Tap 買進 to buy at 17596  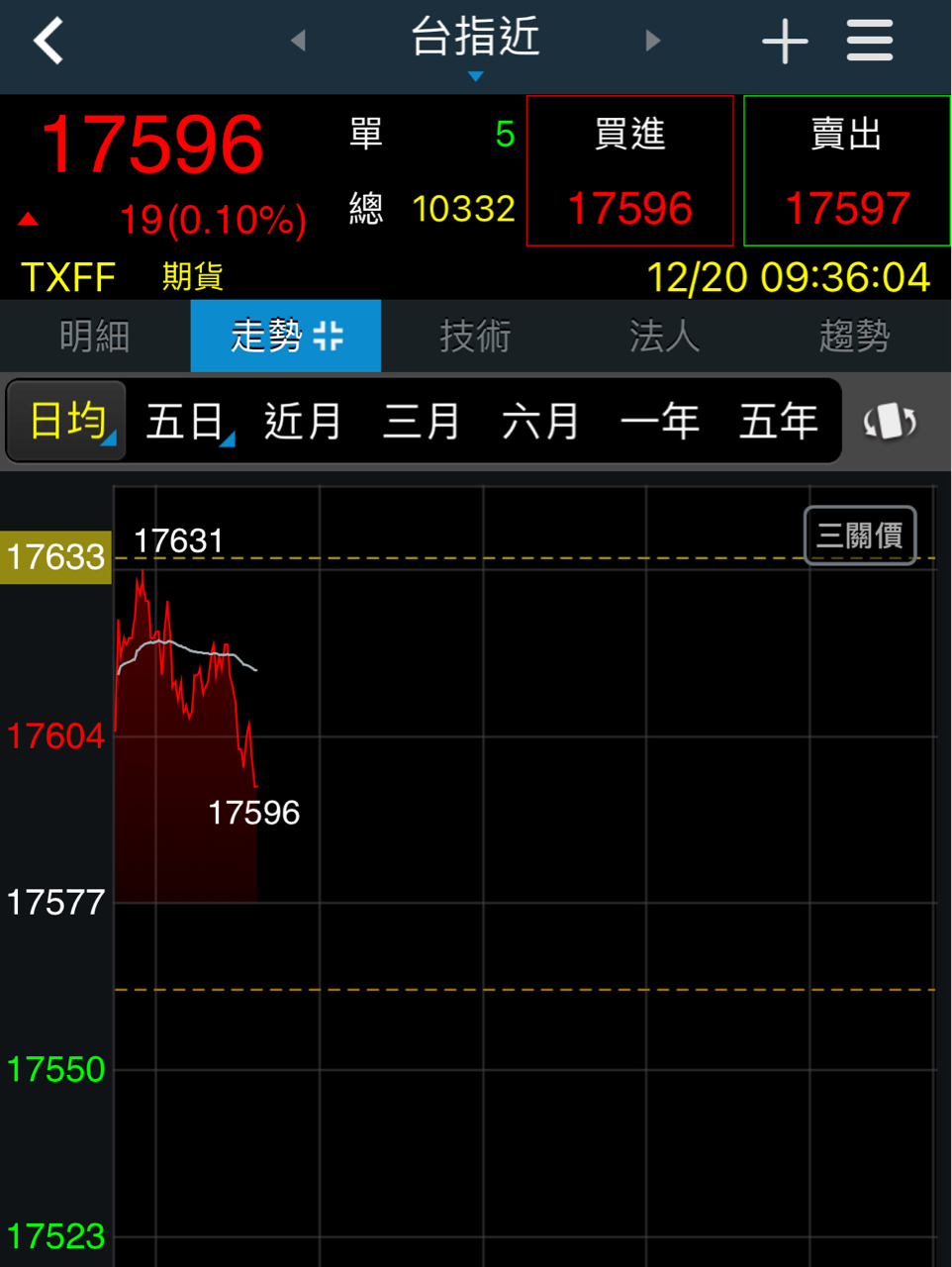[x=629, y=170]
